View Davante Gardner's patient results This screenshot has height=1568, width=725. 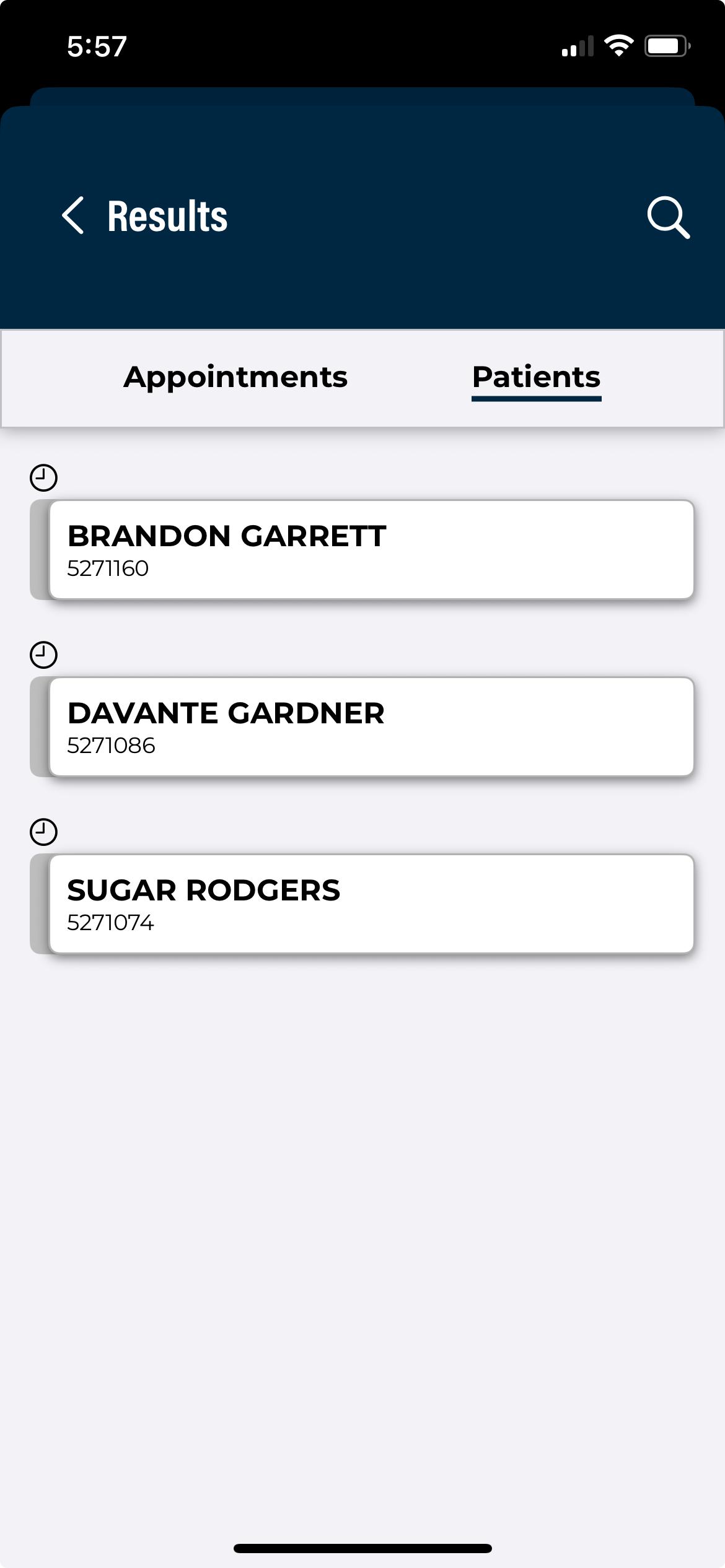coord(371,727)
